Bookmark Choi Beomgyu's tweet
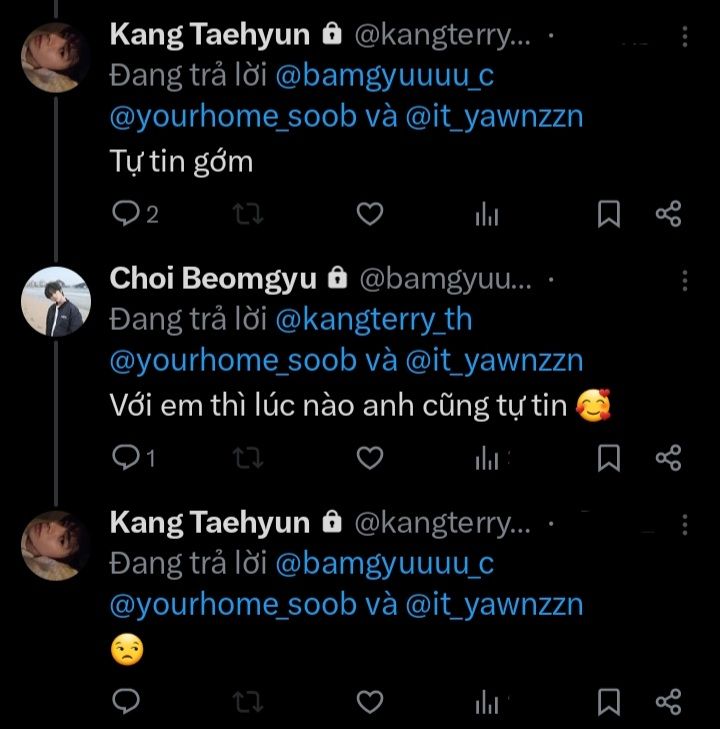This screenshot has width=720, height=729. tap(609, 458)
